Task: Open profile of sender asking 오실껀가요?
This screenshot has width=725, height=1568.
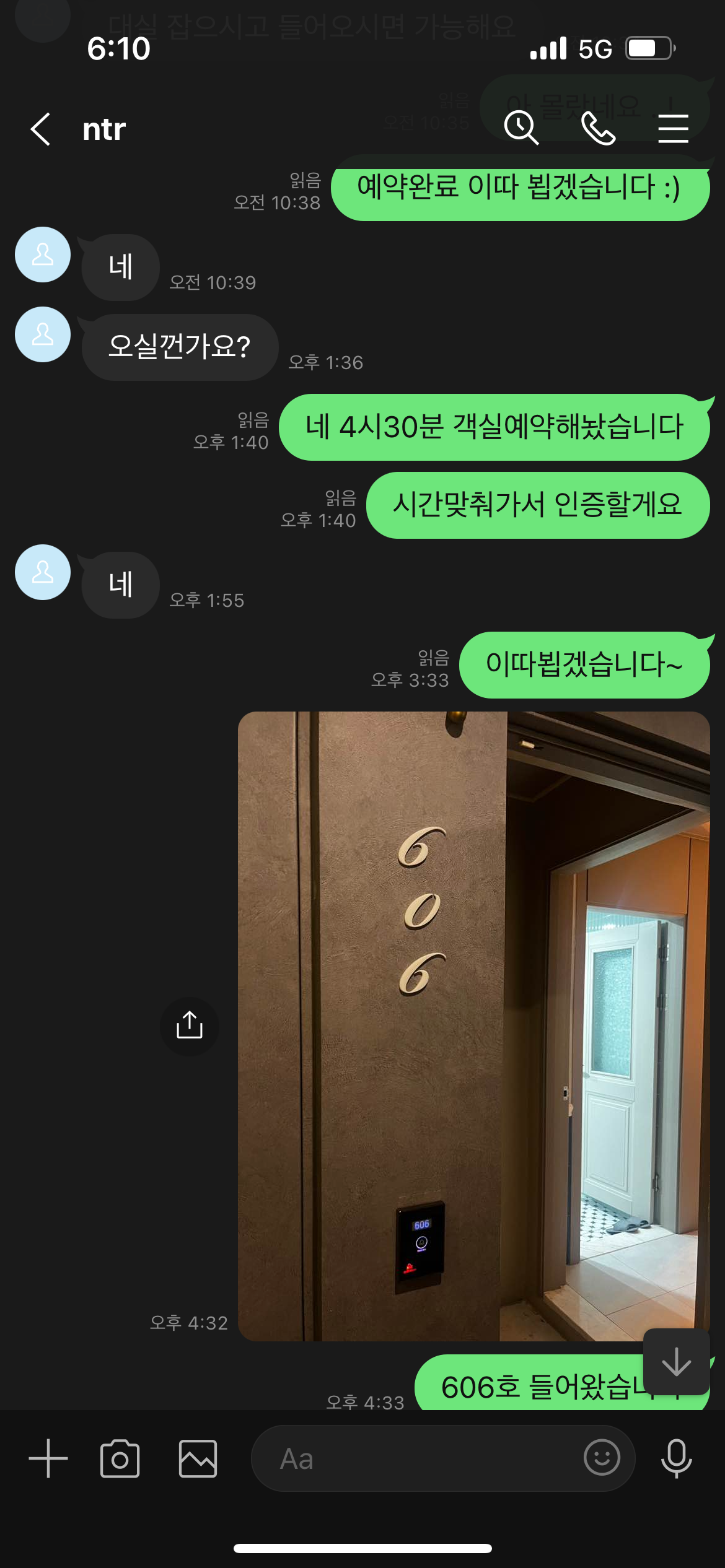Action: point(43,334)
